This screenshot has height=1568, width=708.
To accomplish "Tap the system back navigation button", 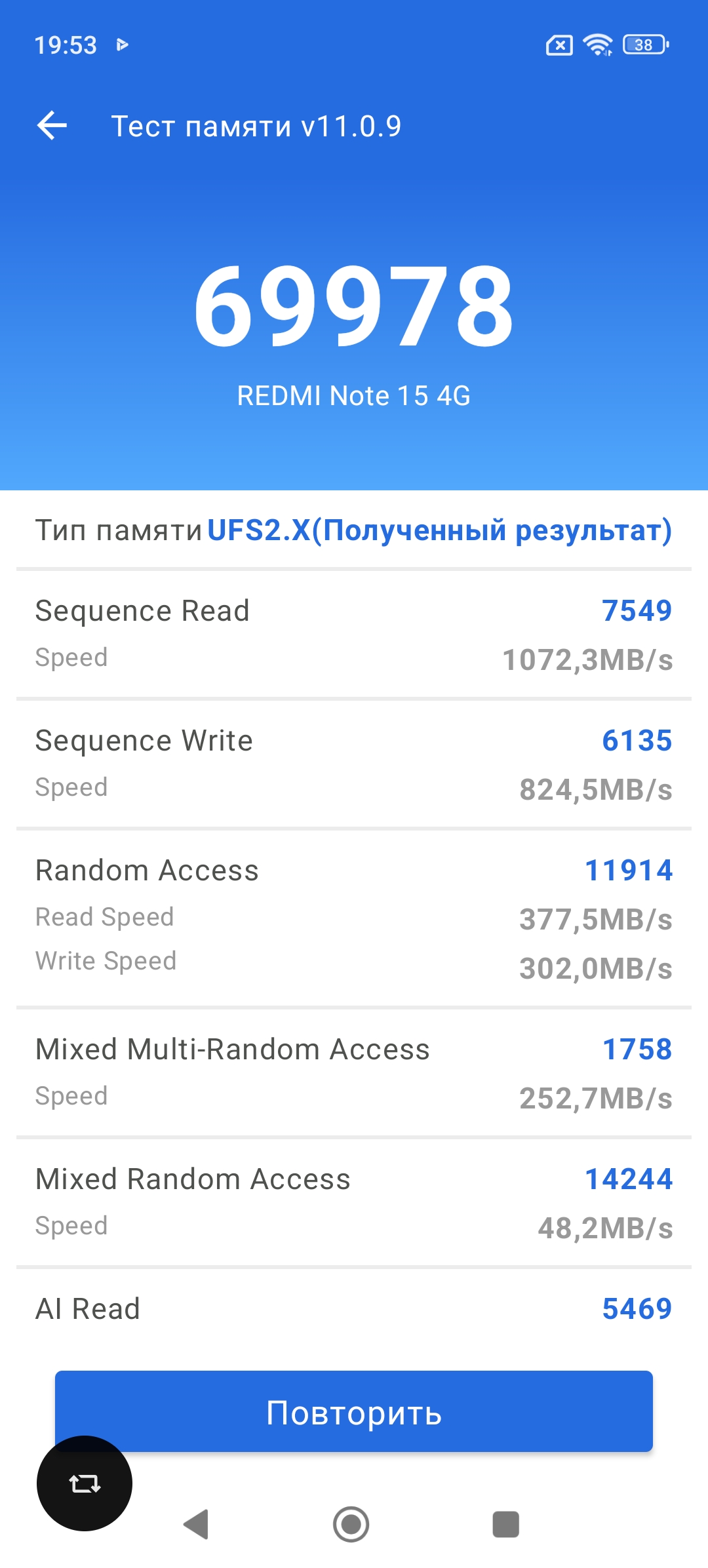I will 196,1524.
